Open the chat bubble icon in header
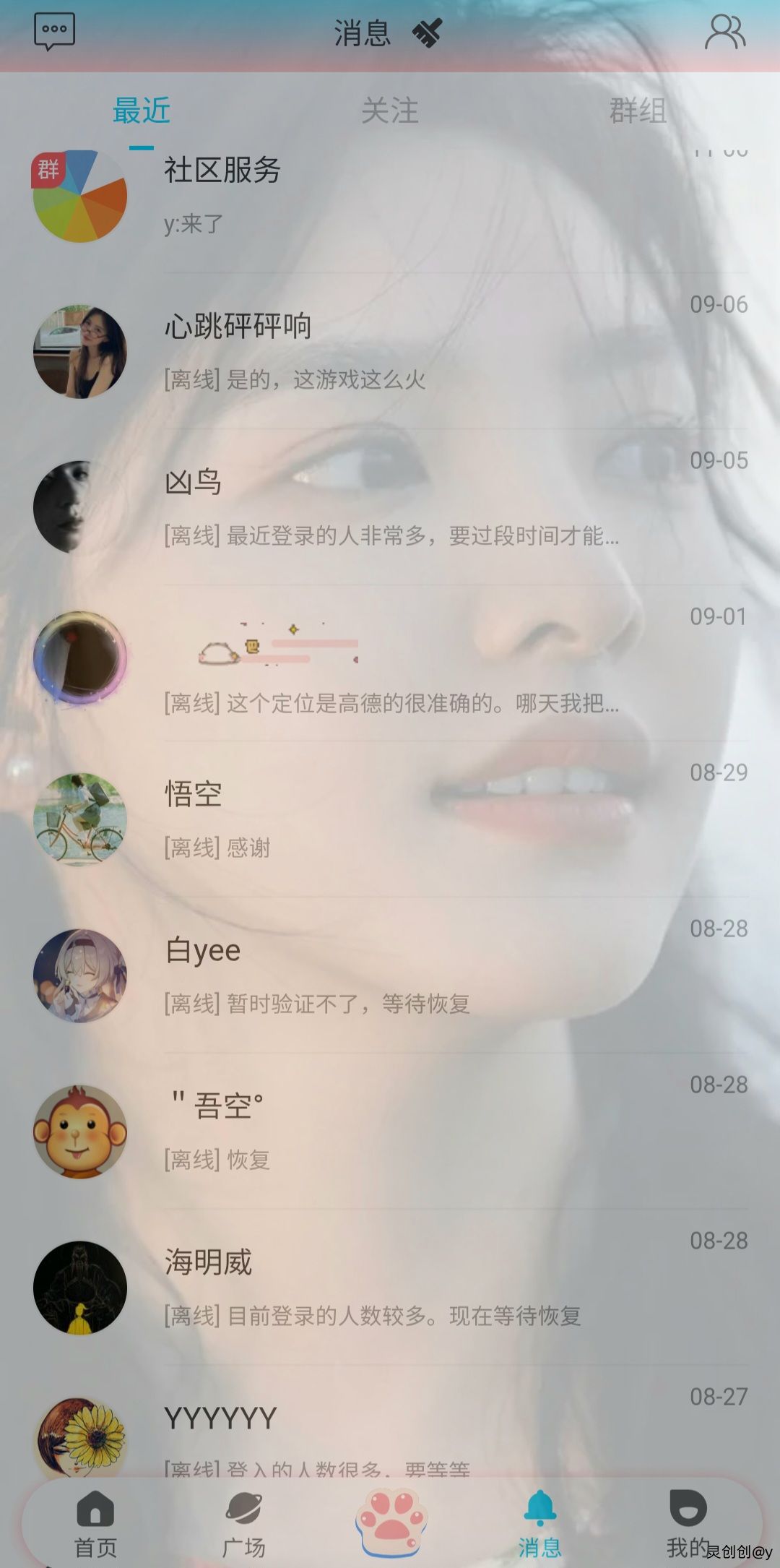Viewport: 780px width, 1568px height. (x=54, y=32)
